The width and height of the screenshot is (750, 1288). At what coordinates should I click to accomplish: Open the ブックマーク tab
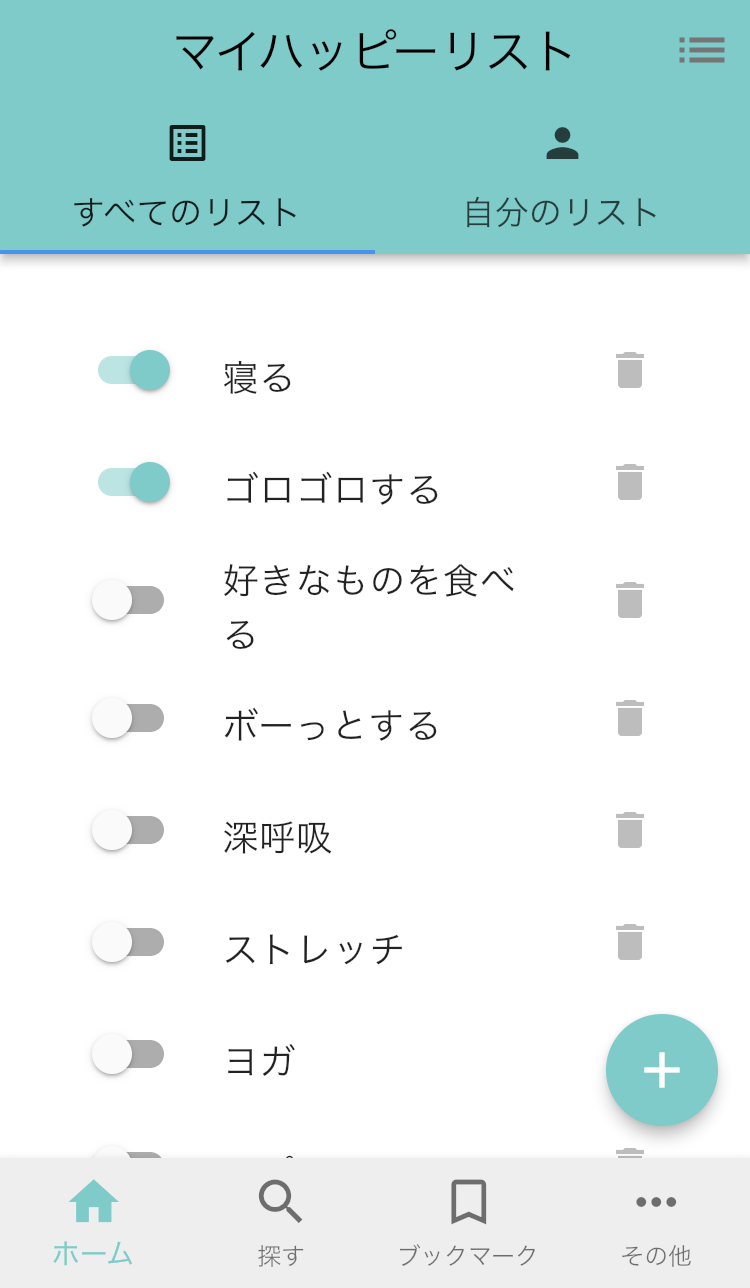coord(468,1222)
